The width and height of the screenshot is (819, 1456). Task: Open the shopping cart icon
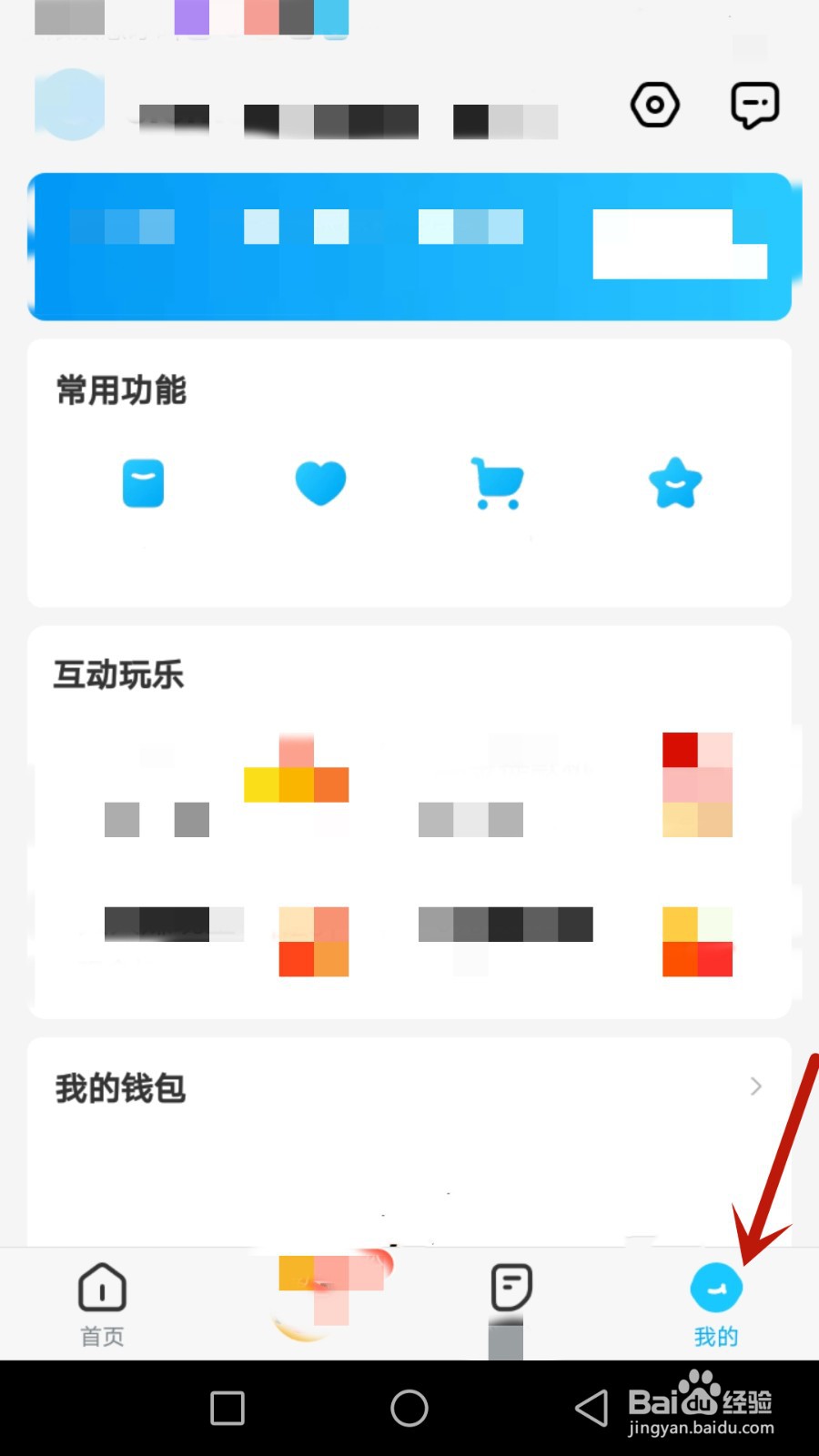pos(497,483)
